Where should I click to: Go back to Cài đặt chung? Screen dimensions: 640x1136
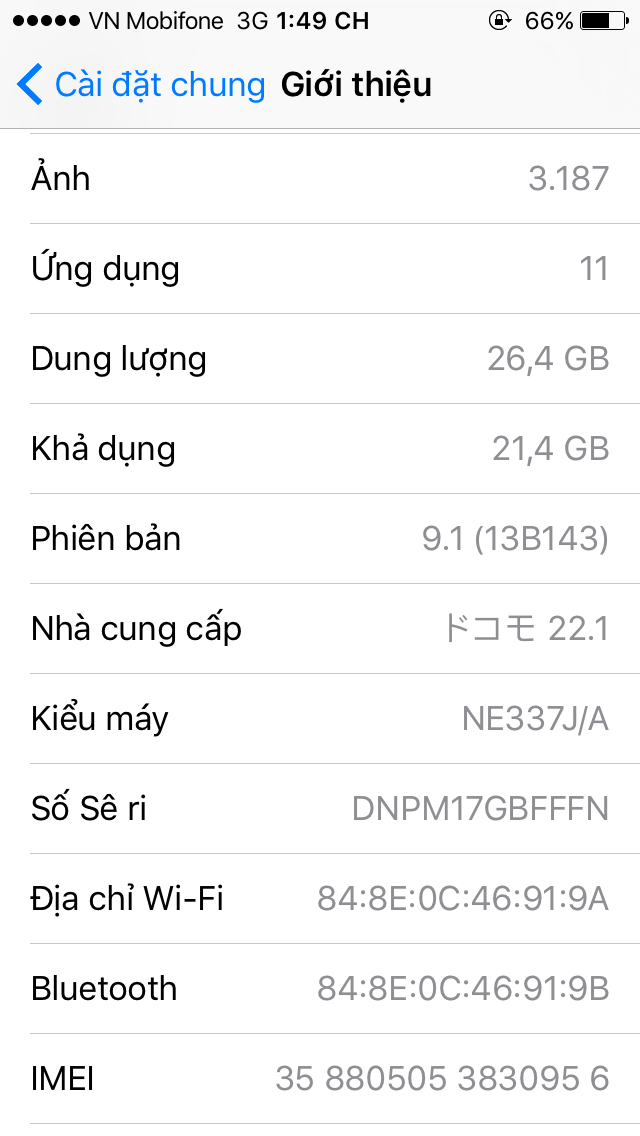click(x=140, y=85)
